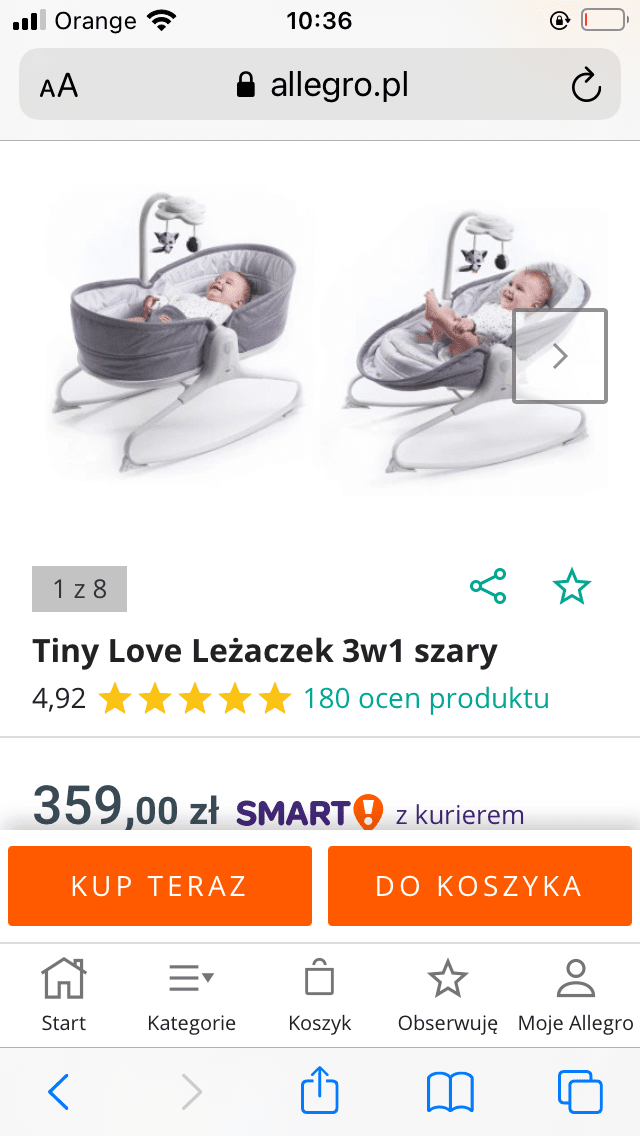Viewport: 640px width, 1136px height.
Task: Tap the KUP TERAZ button
Action: pyautogui.click(x=160, y=886)
